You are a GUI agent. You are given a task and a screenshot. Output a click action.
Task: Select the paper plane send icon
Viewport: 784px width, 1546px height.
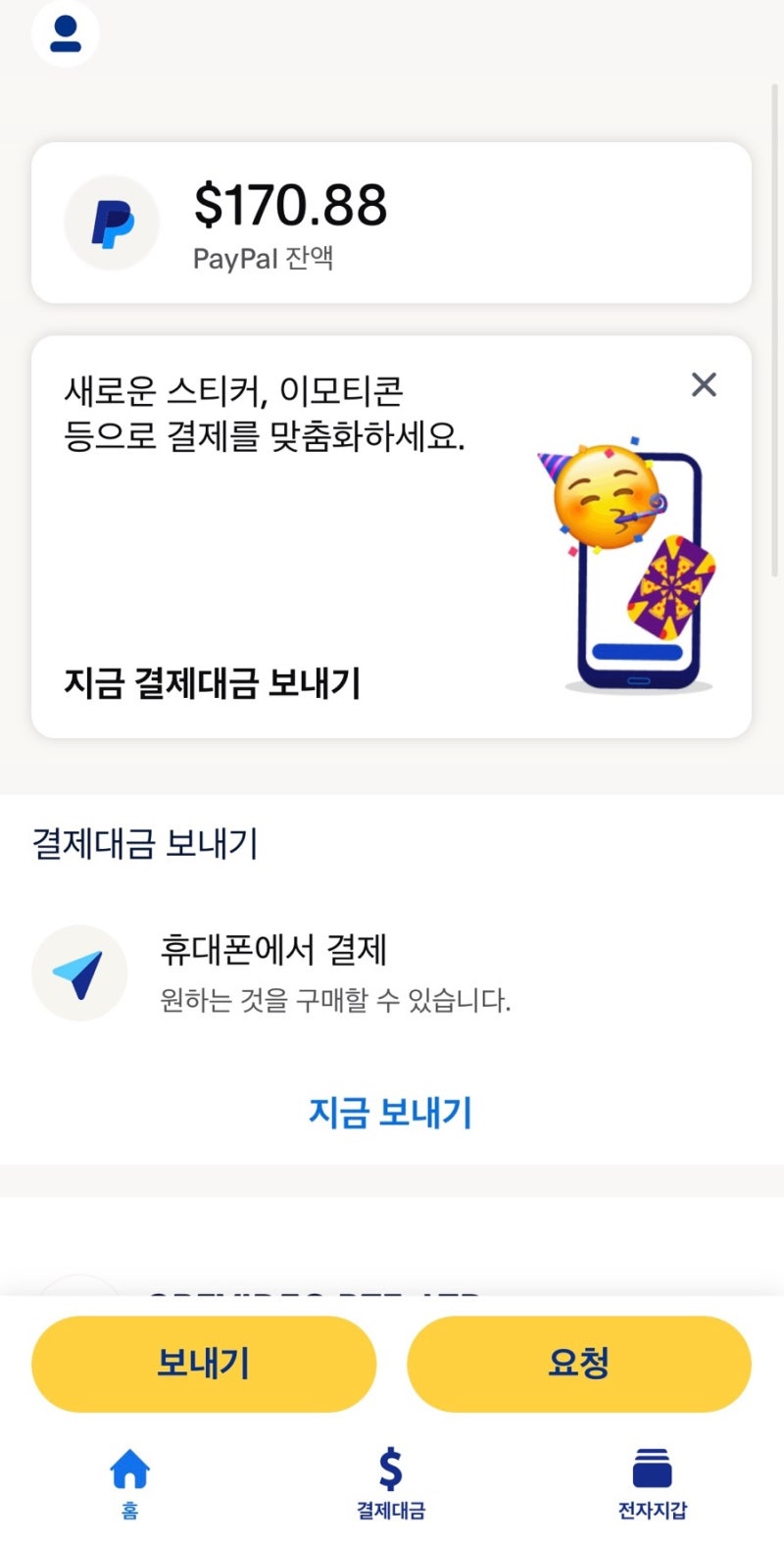(79, 972)
